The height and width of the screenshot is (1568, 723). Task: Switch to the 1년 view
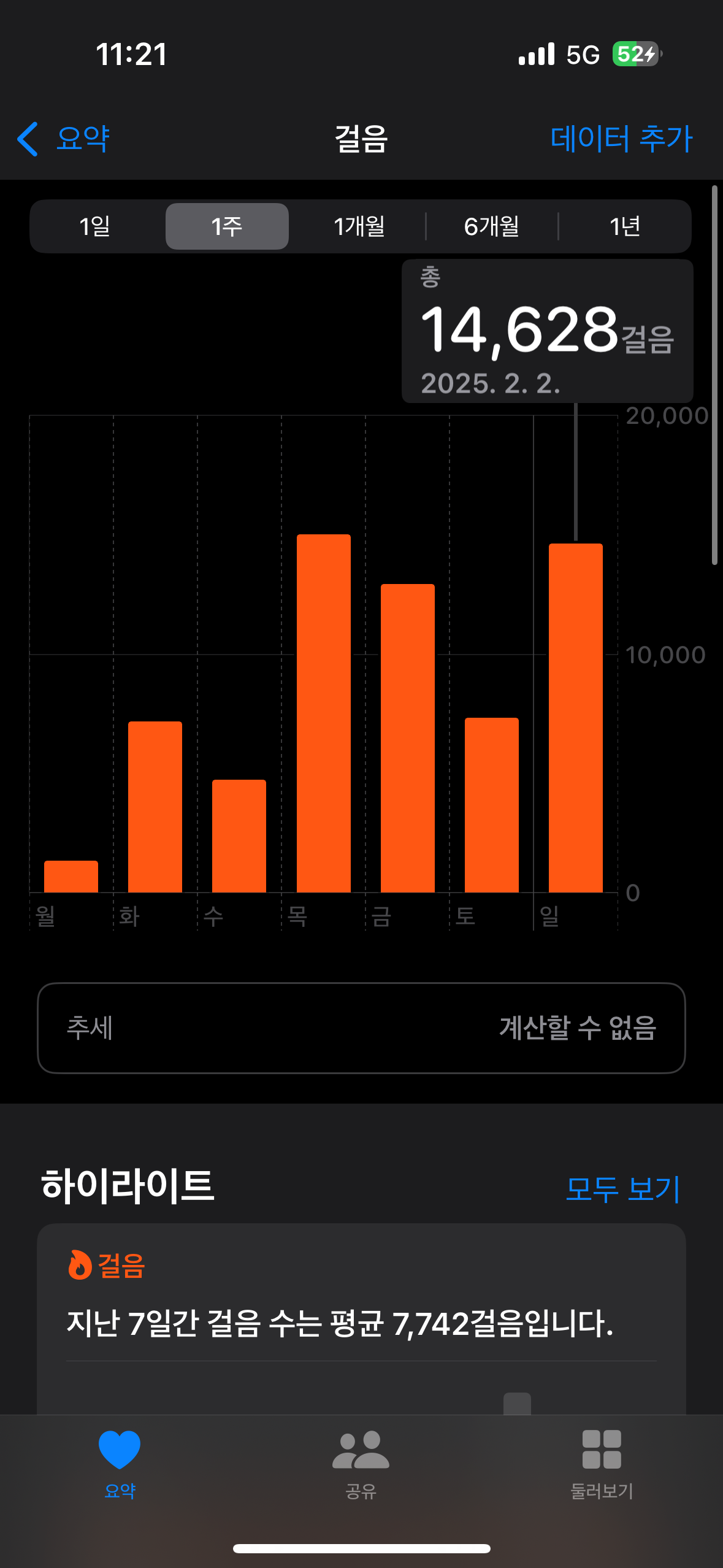click(x=625, y=226)
